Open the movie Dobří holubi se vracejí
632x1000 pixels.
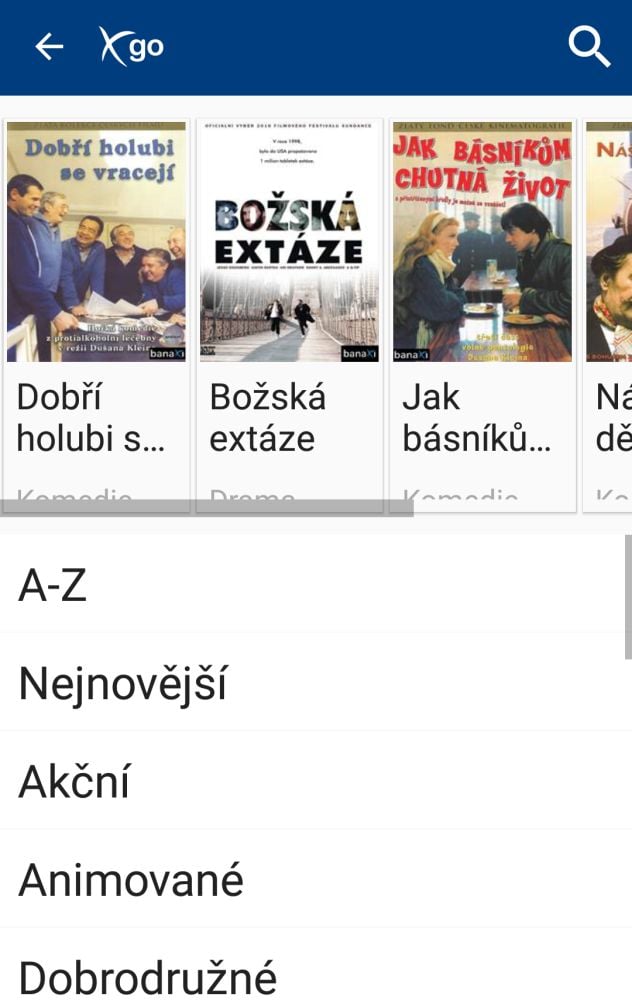tap(96, 300)
